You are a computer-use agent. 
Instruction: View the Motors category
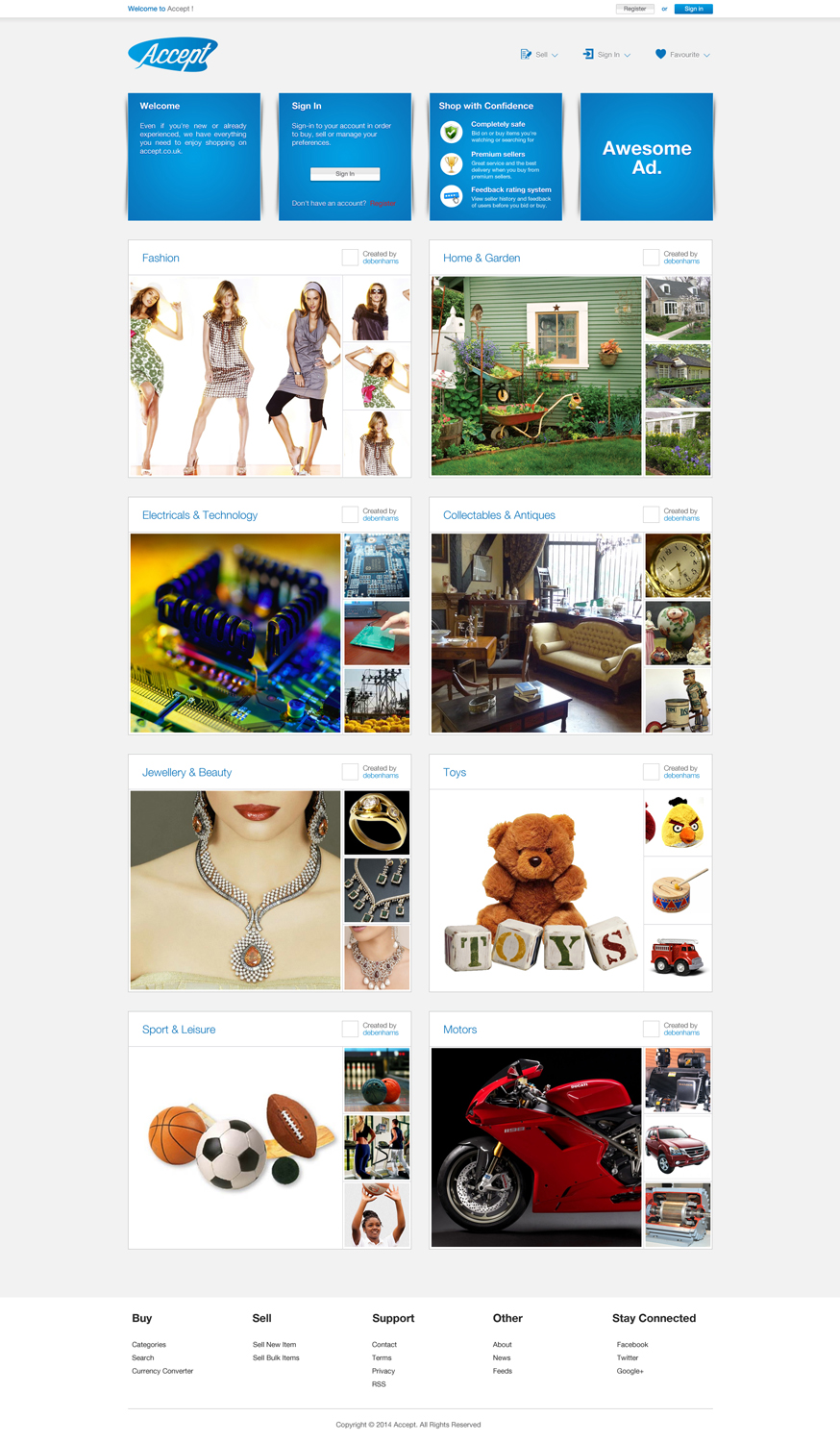point(459,1030)
